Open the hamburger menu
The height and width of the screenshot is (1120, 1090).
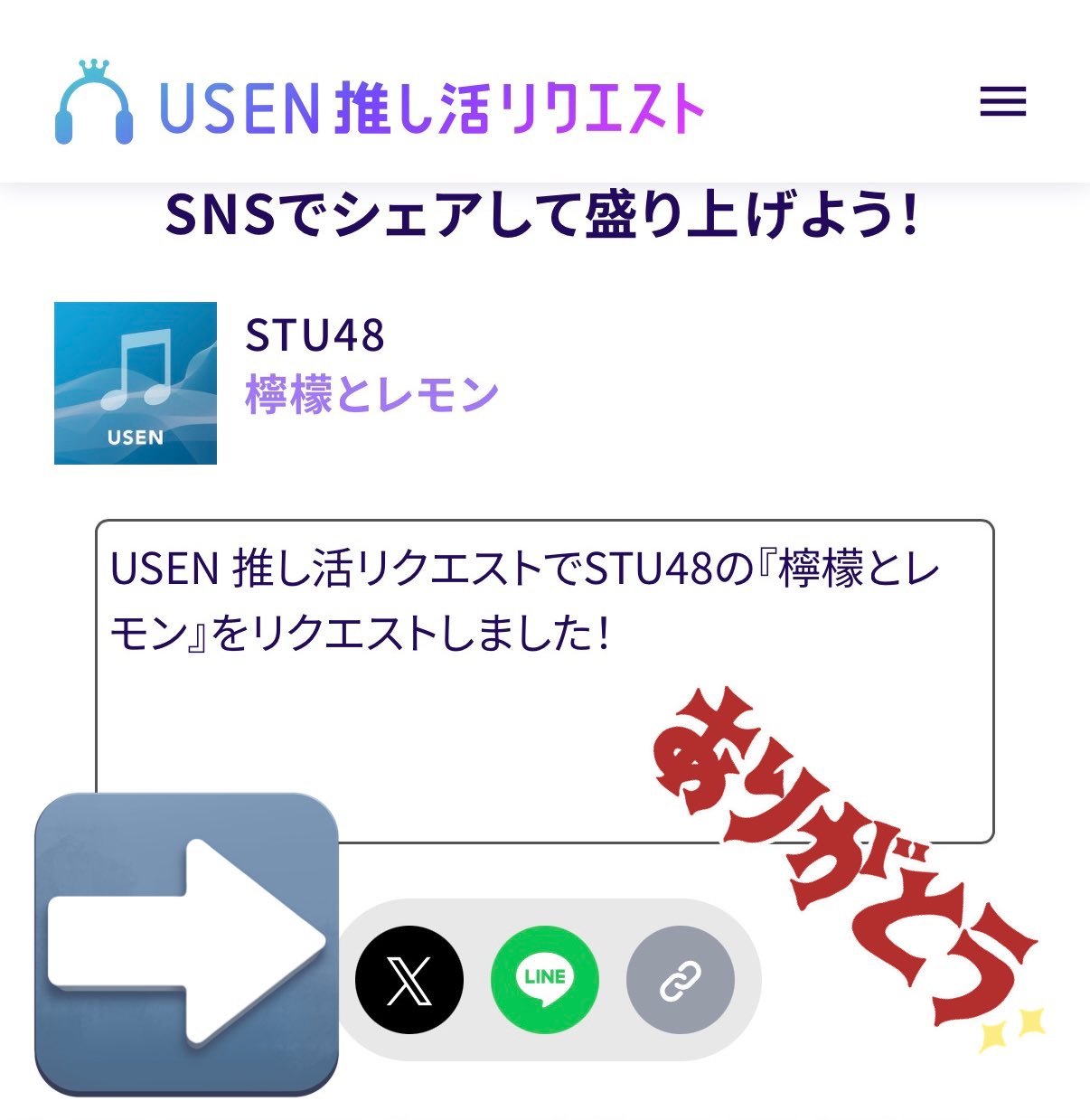[x=1002, y=101]
